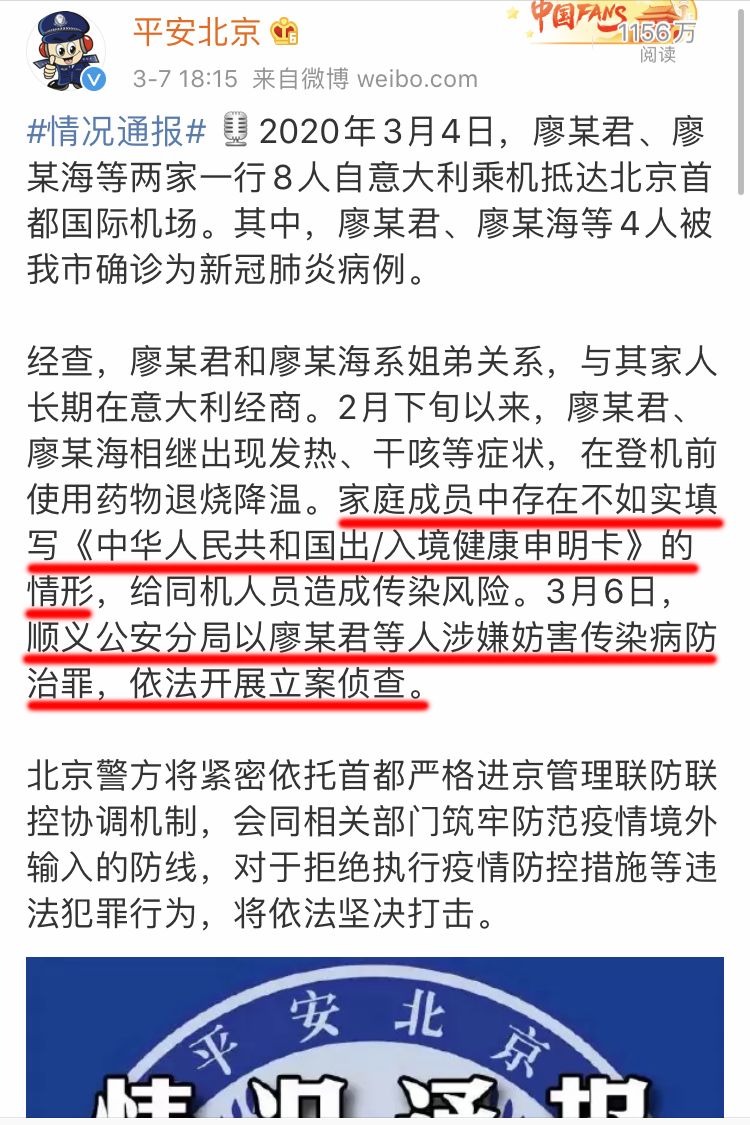750x1125 pixels.
Task: Open 平安北京 profile avatar
Action: coord(65,47)
